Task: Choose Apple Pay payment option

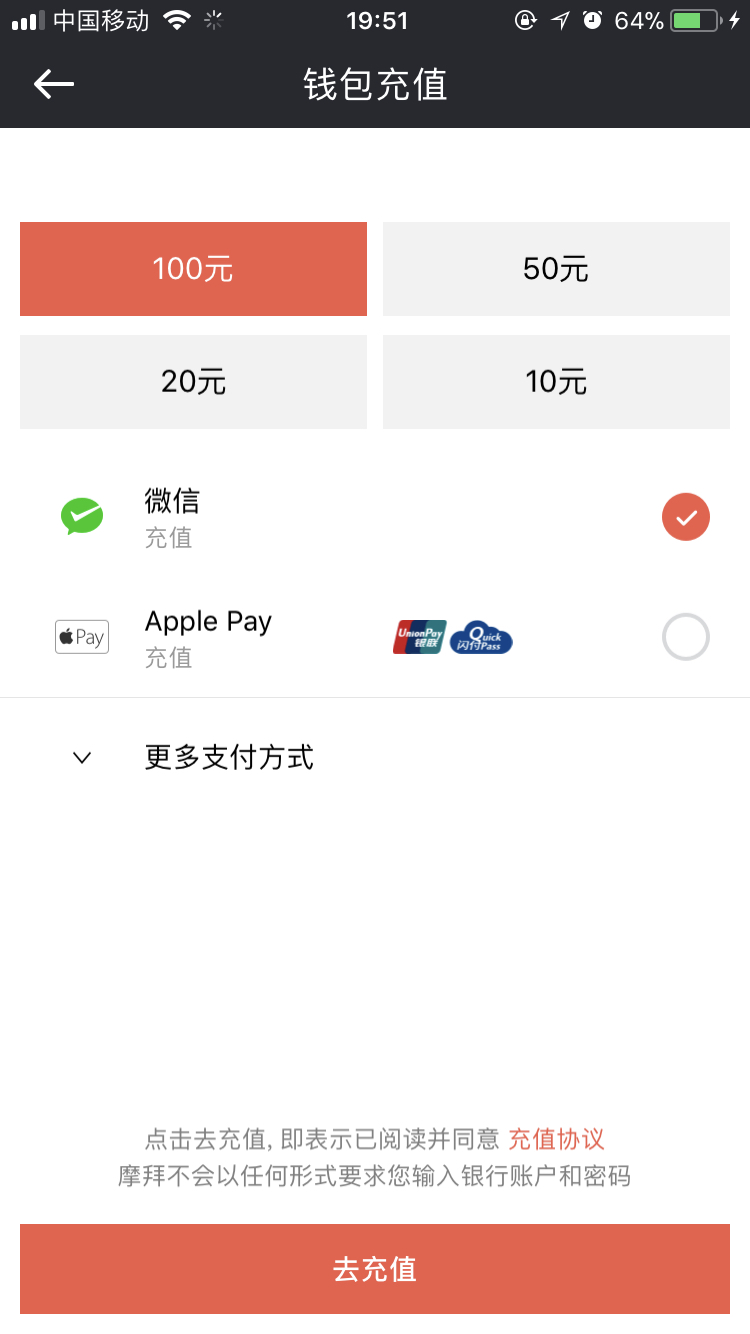Action: point(375,637)
